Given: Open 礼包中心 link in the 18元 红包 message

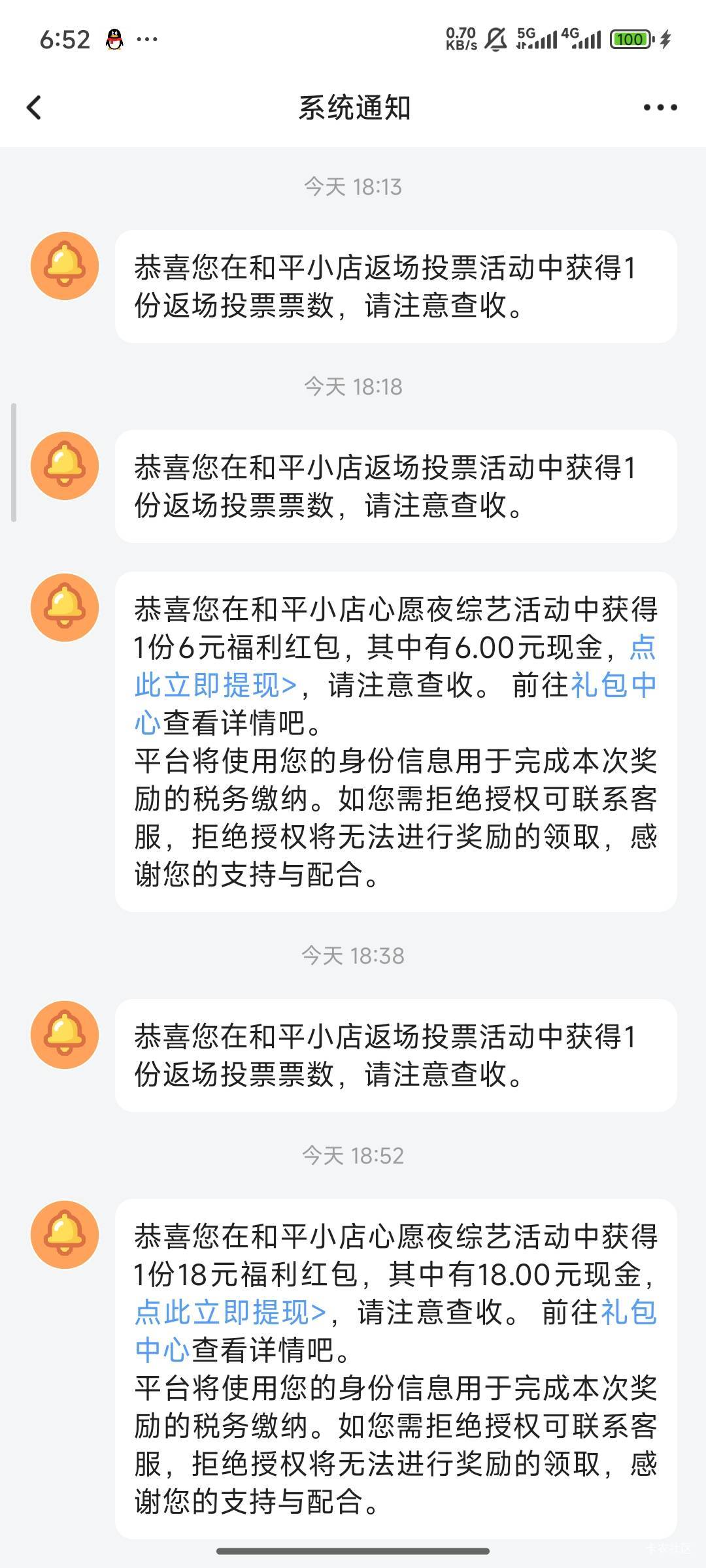Looking at the screenshot, I should tap(628, 1313).
